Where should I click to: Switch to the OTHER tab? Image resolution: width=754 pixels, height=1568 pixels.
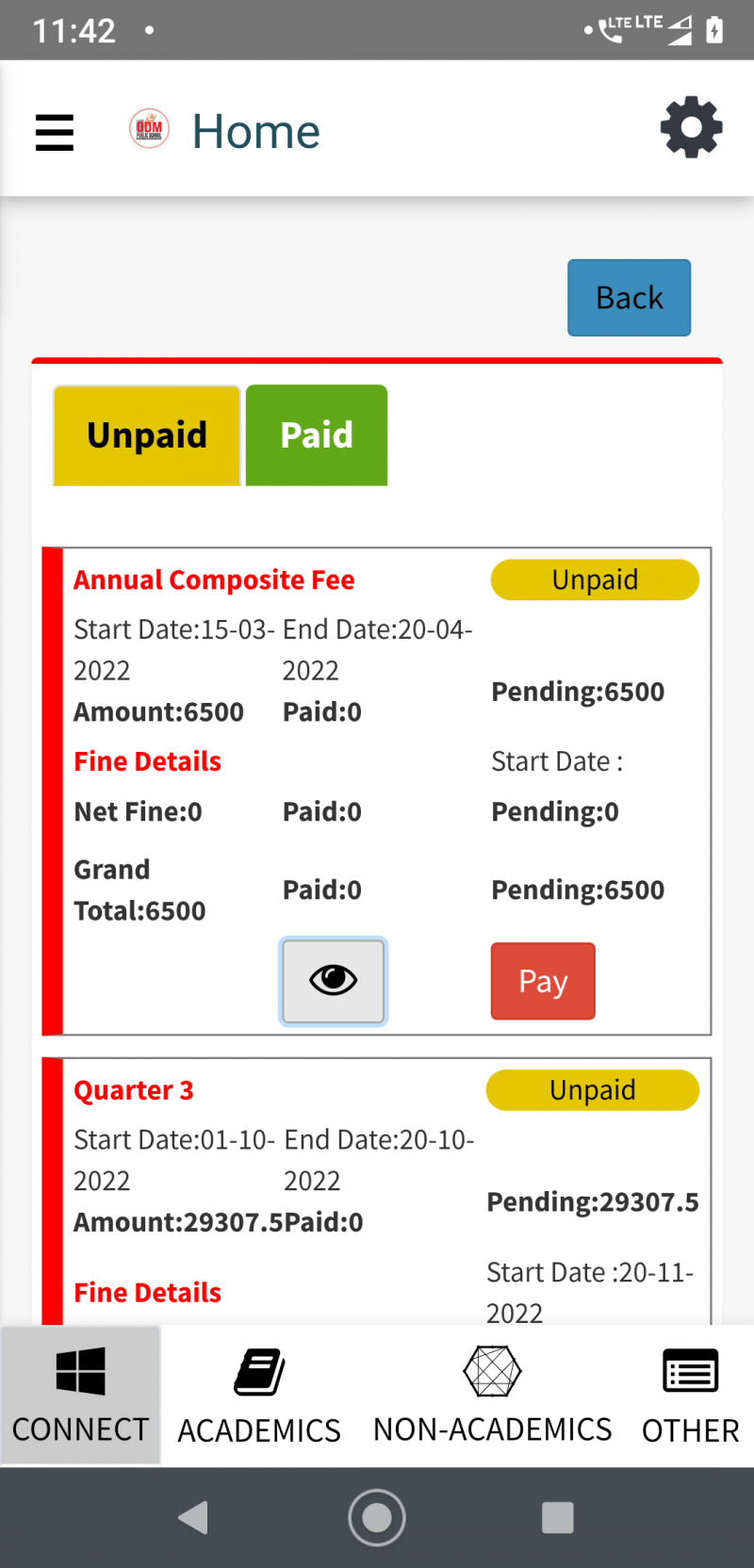point(690,1396)
